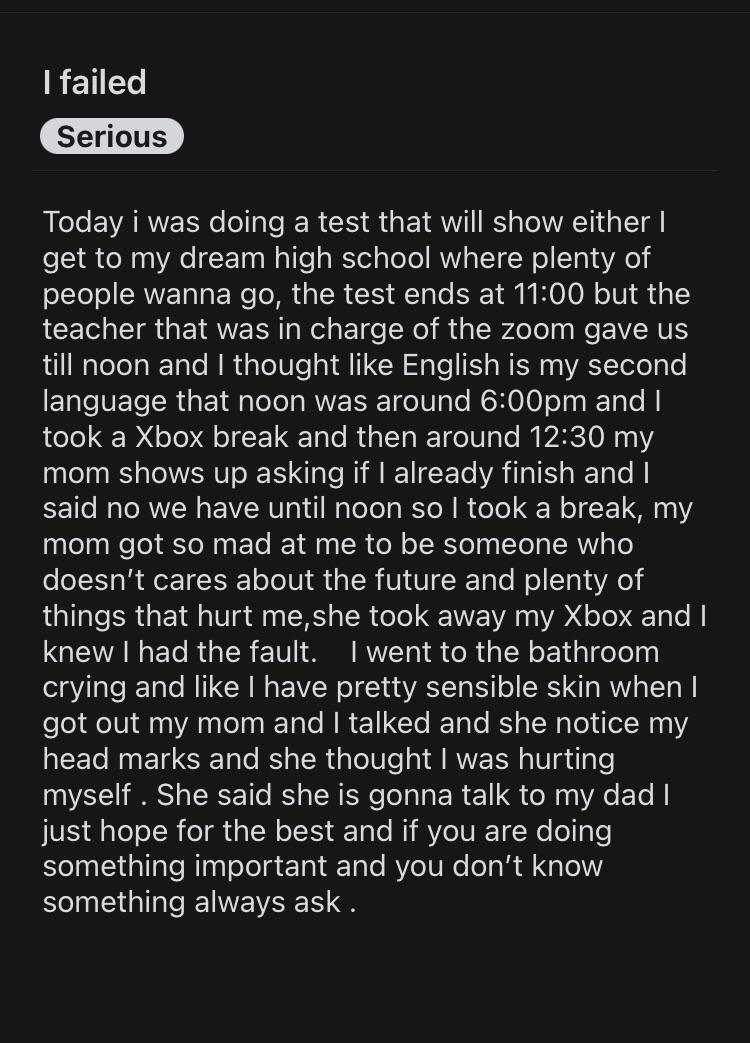Tap the Serious flair tag
Screen dimensions: 750x1043
(x=111, y=136)
